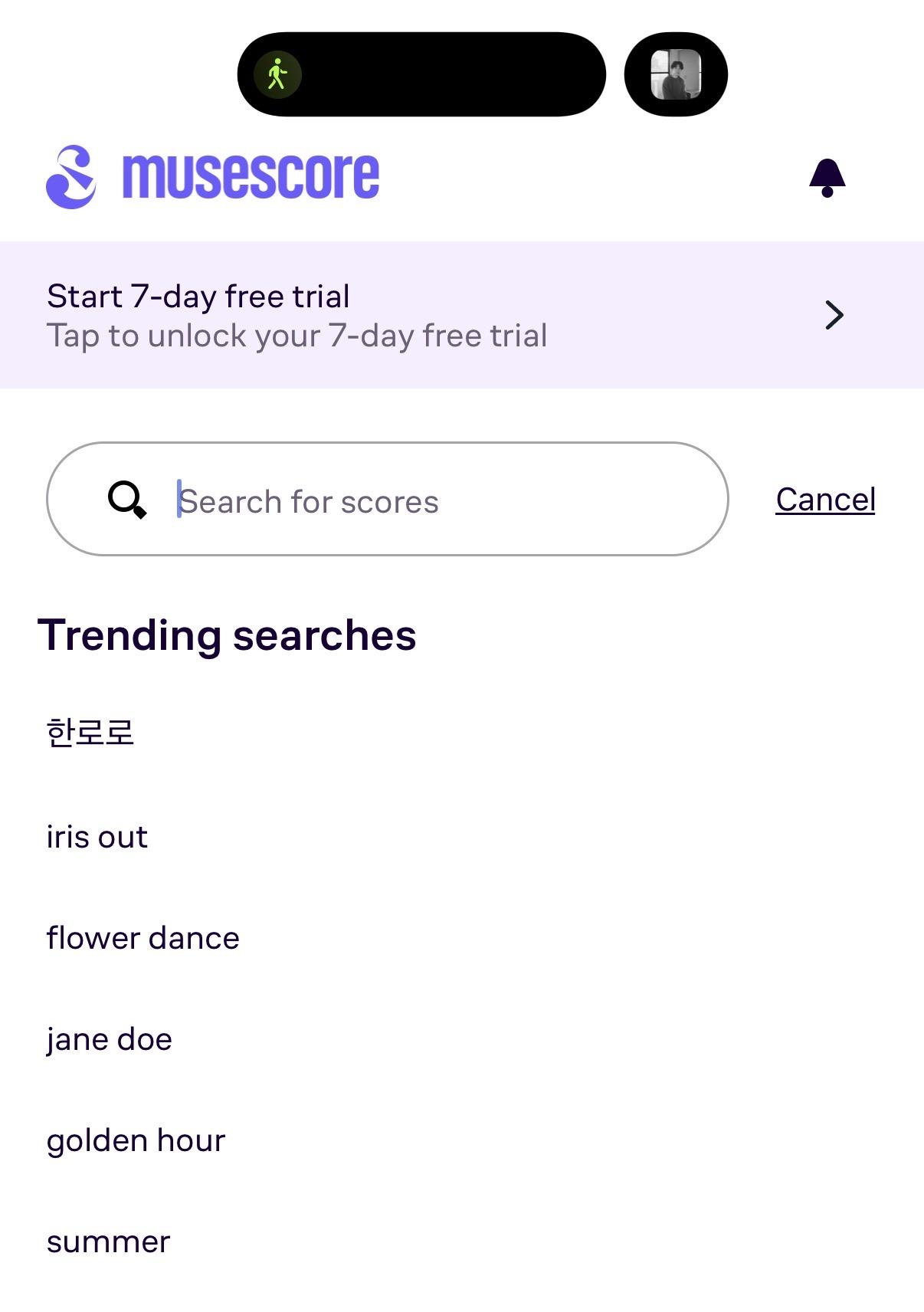Choose the iris out trending search
Screen dimensions: 924x1312
tap(97, 837)
